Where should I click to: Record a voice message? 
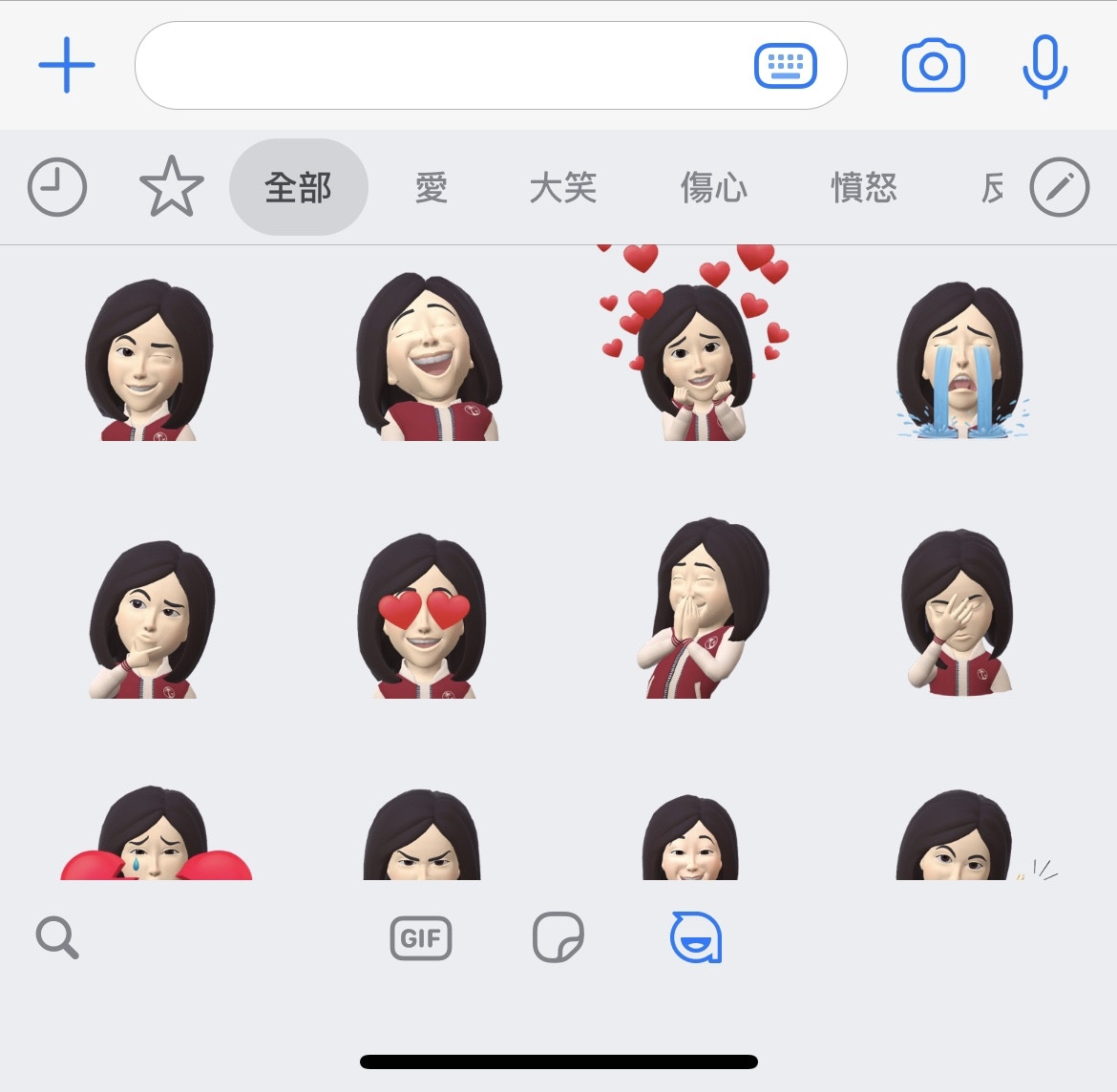click(1044, 66)
